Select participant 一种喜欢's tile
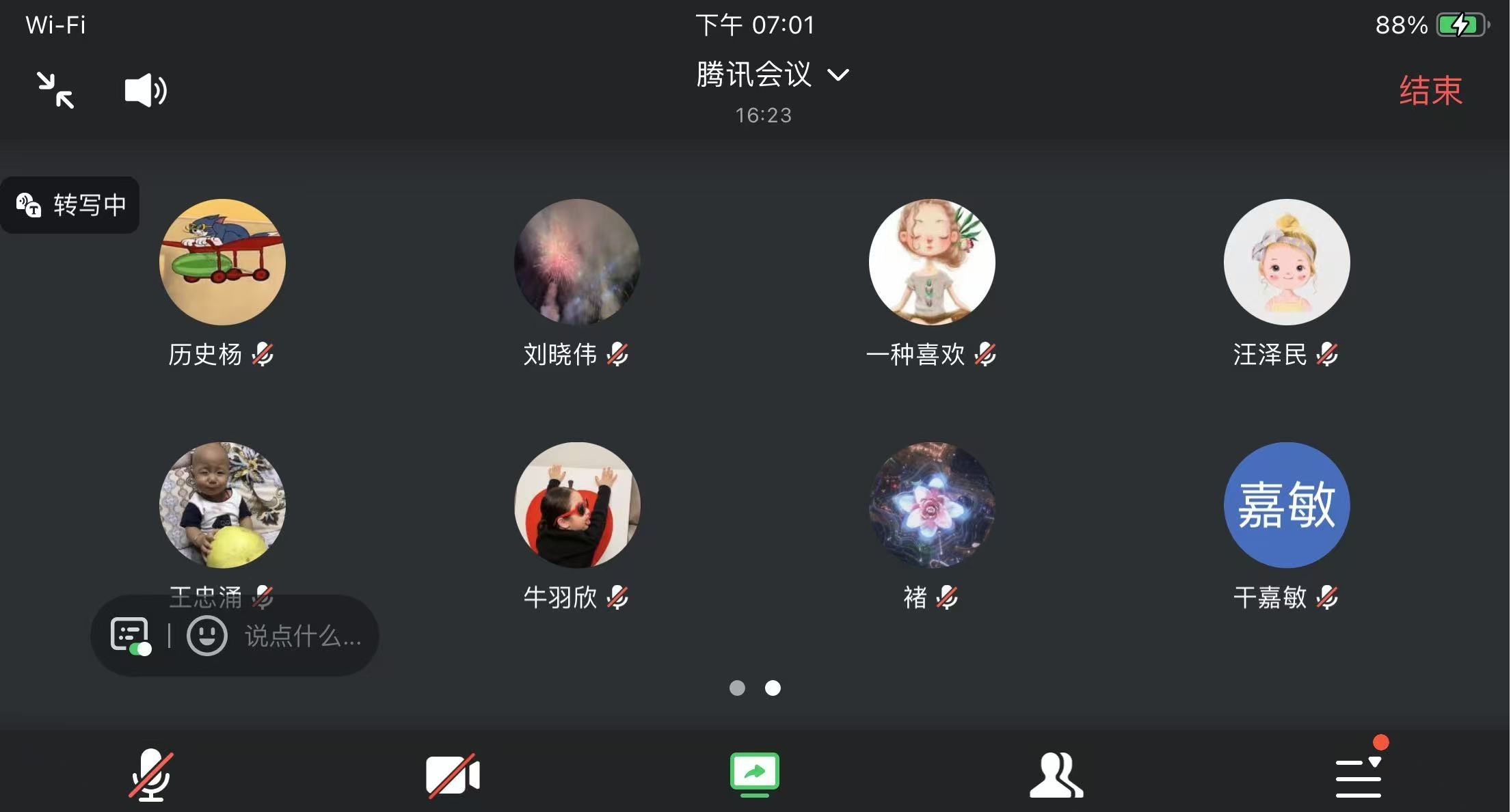 [931, 262]
